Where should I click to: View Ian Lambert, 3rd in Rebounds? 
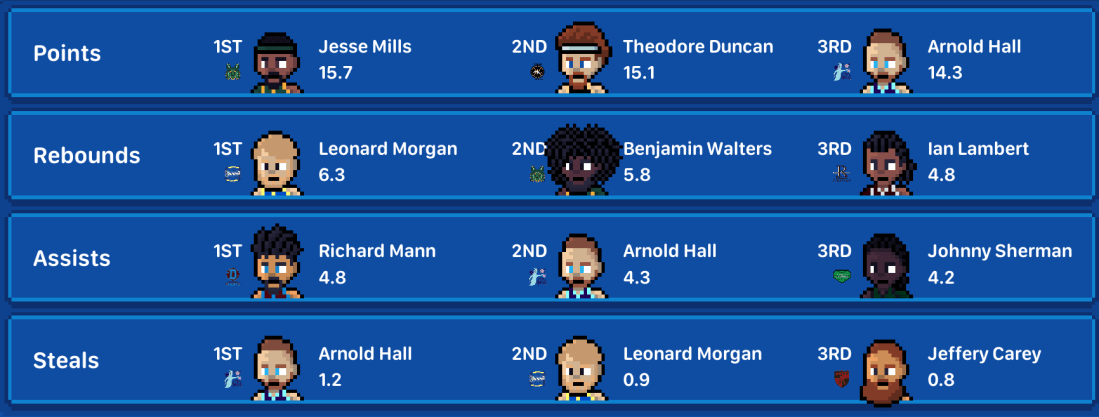pos(977,149)
